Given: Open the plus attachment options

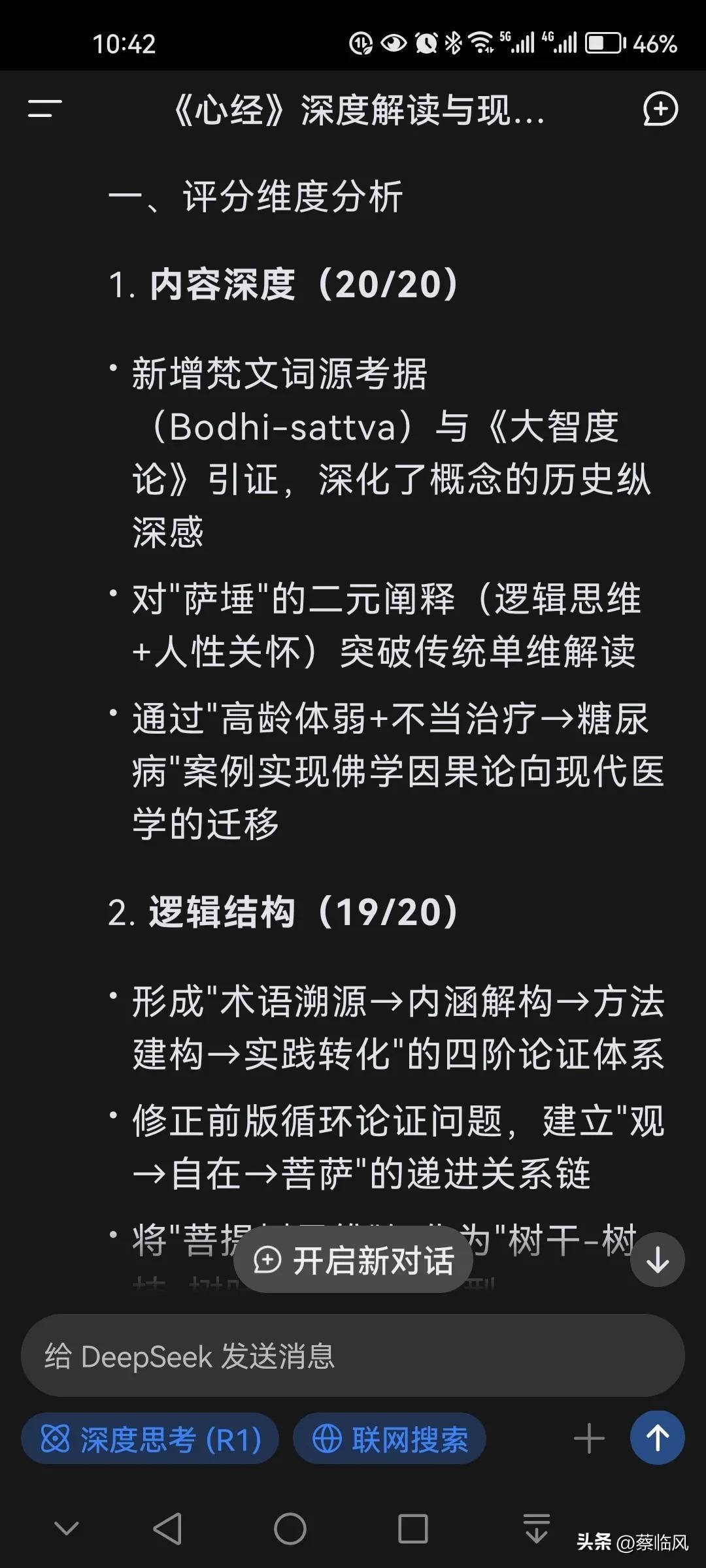Looking at the screenshot, I should tap(589, 1439).
